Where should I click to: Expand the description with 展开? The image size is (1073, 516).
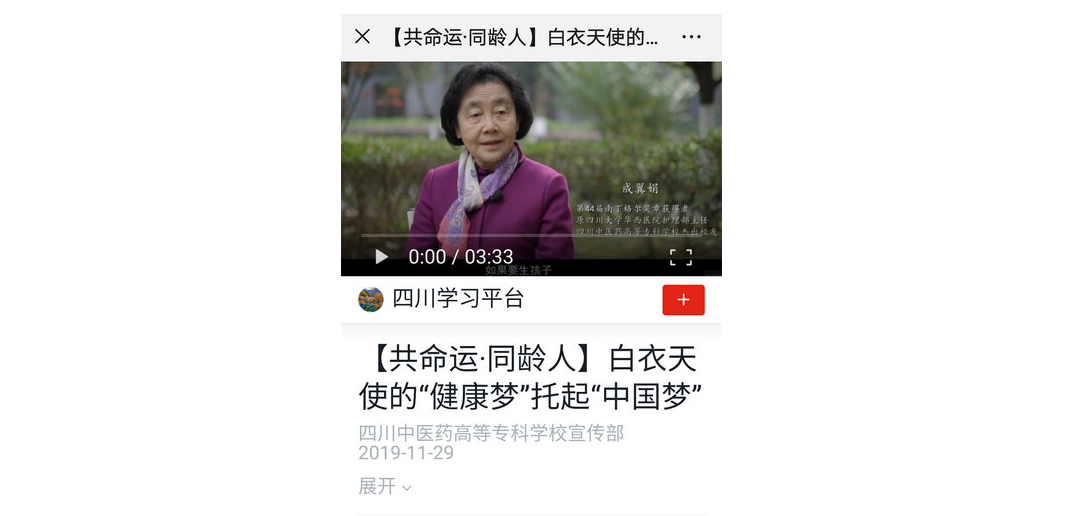[385, 487]
